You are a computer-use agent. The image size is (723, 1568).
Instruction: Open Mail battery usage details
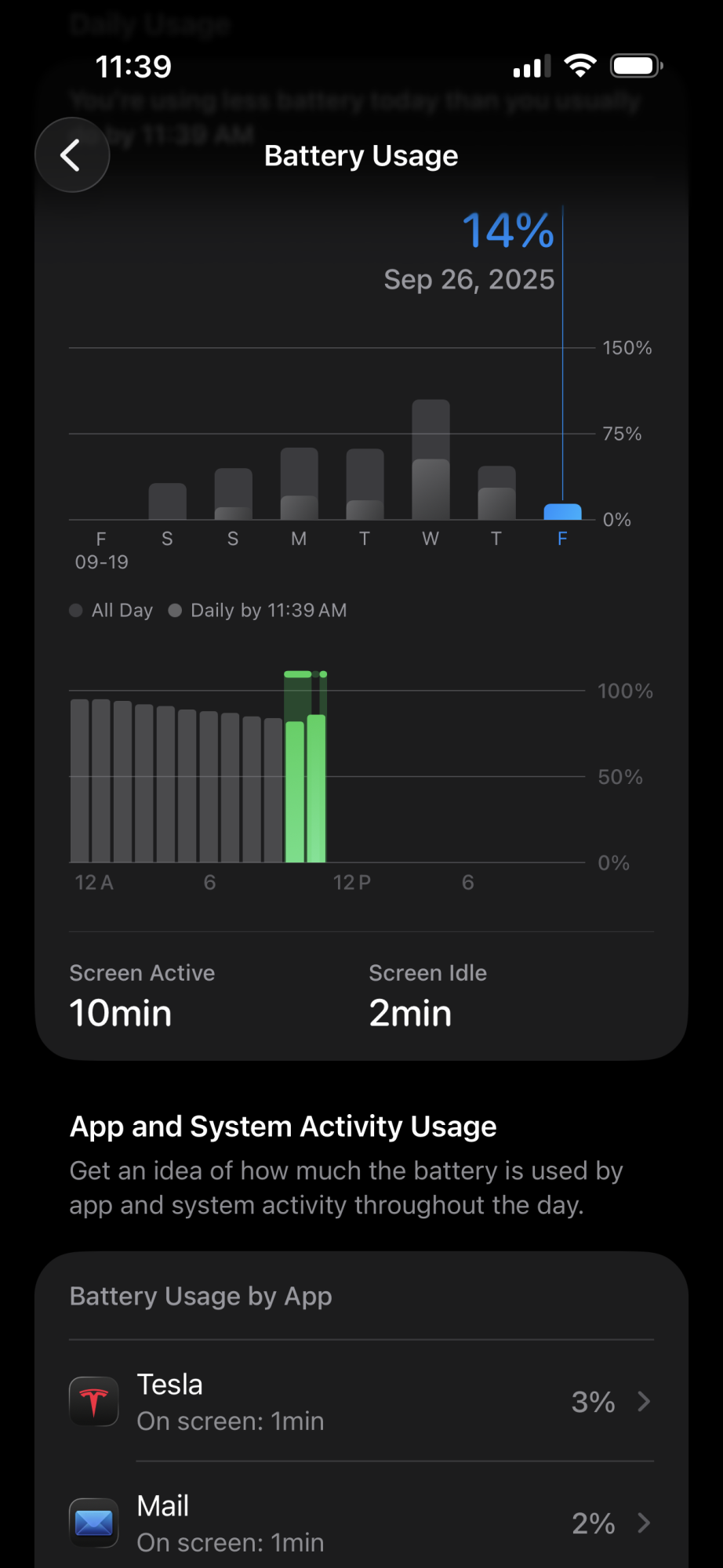pyautogui.click(x=361, y=1523)
